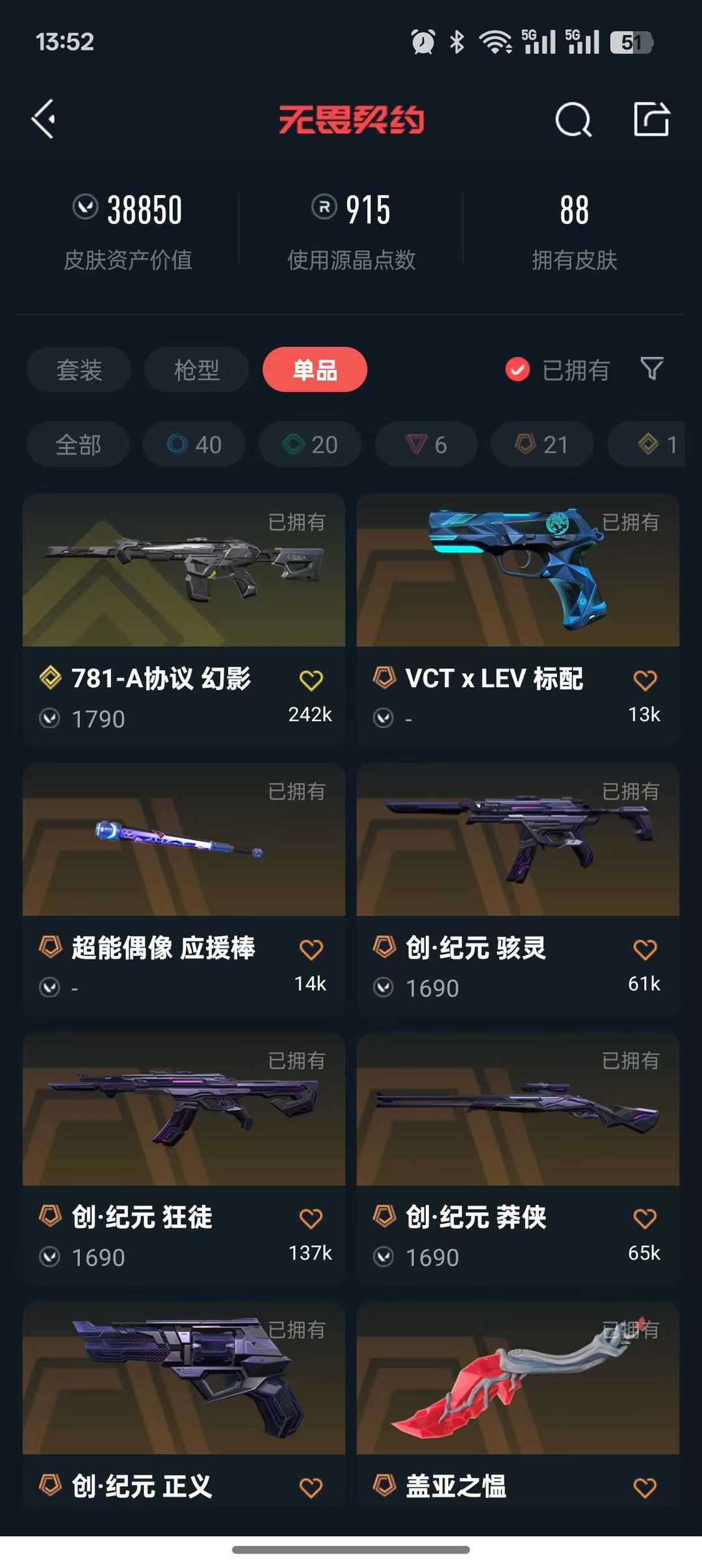Select the 单品 category button
Viewport: 702px width, 1568px height.
[315, 369]
